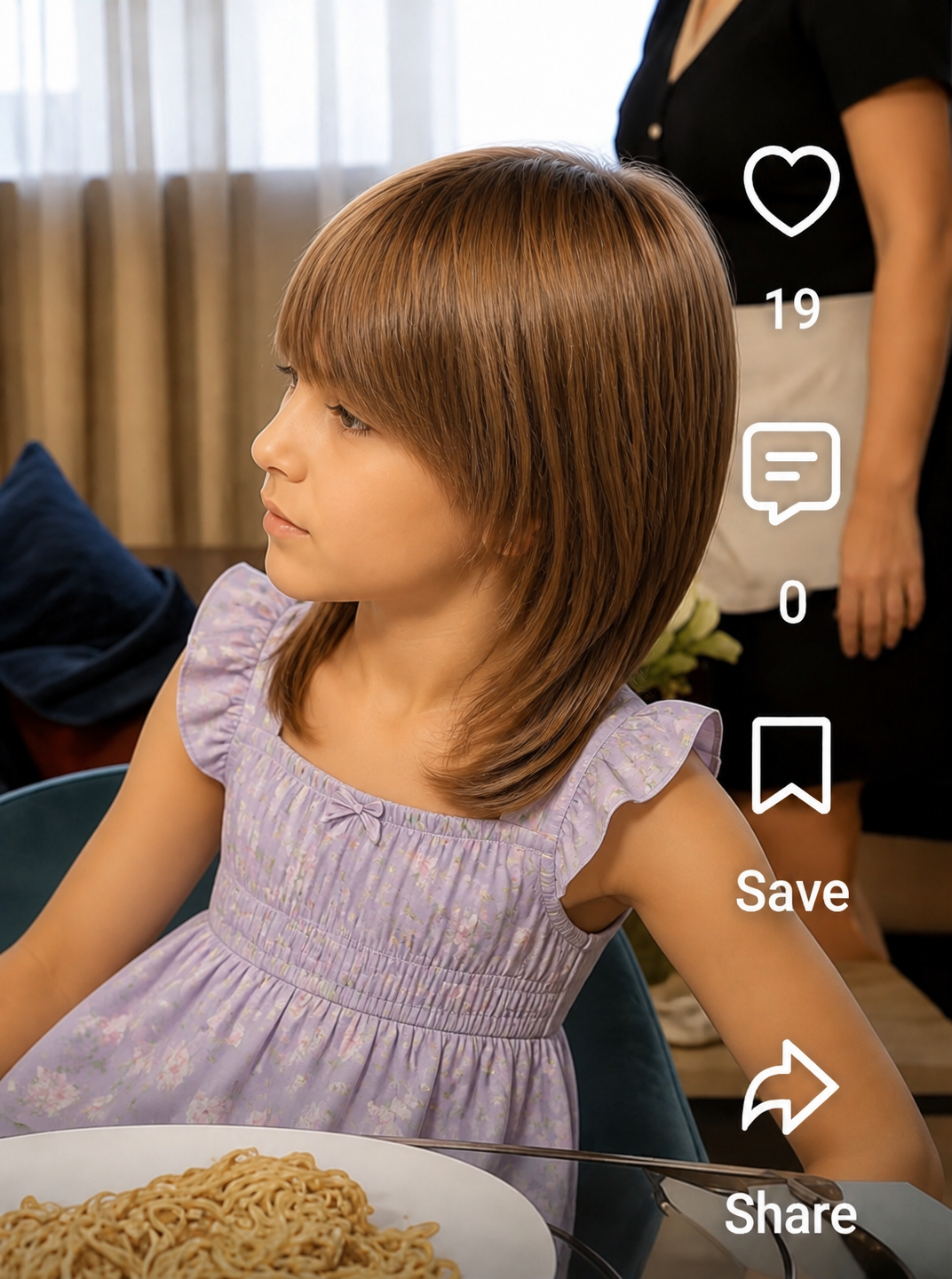Save this video with the bookmark
Image resolution: width=952 pixels, height=1279 pixels.
tap(790, 765)
